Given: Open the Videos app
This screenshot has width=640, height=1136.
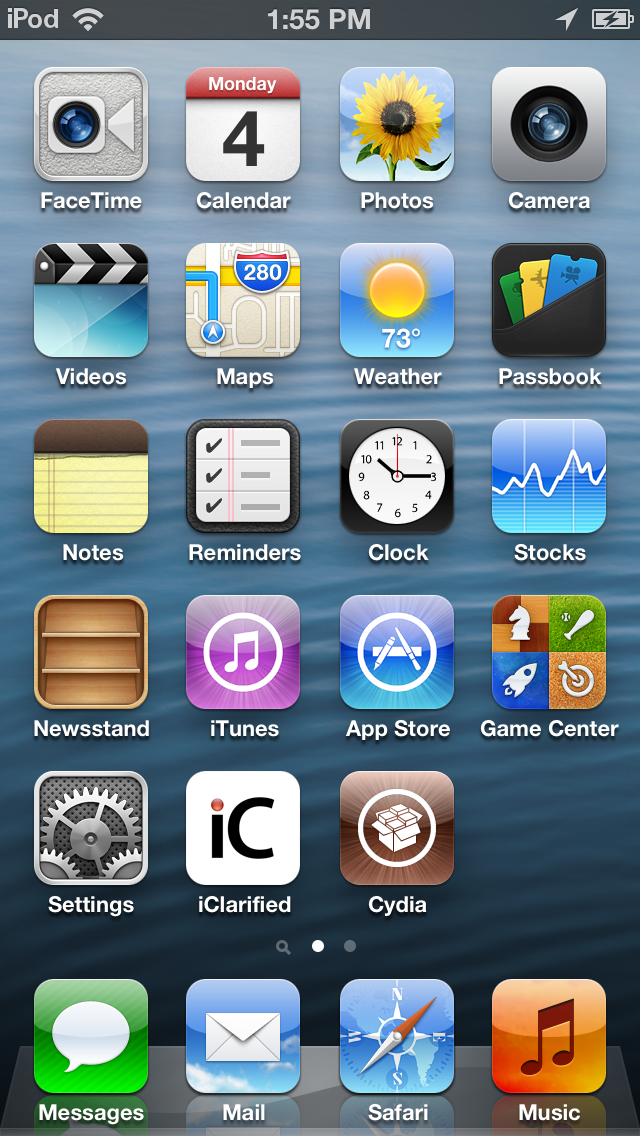Looking at the screenshot, I should (91, 300).
